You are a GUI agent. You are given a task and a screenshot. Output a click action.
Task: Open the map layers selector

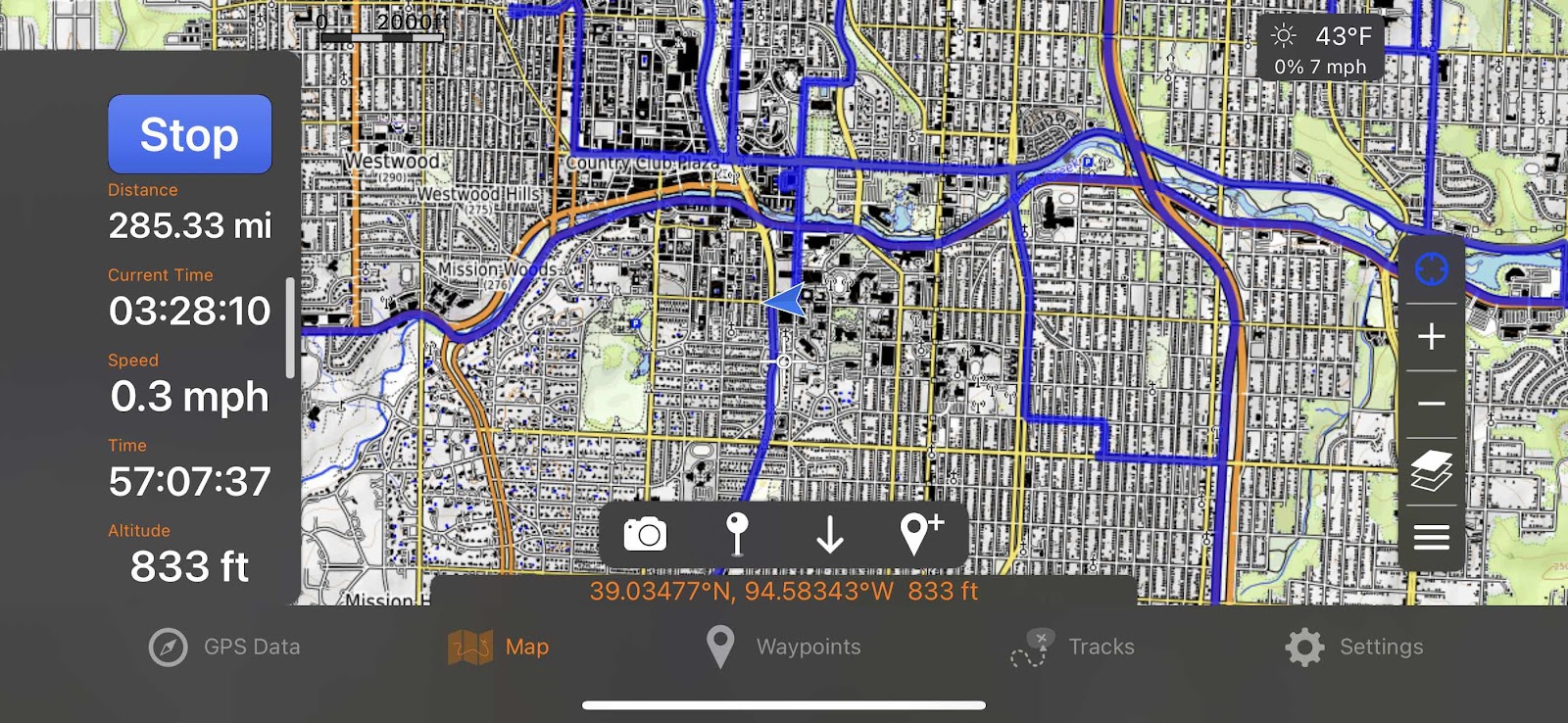[x=1431, y=471]
